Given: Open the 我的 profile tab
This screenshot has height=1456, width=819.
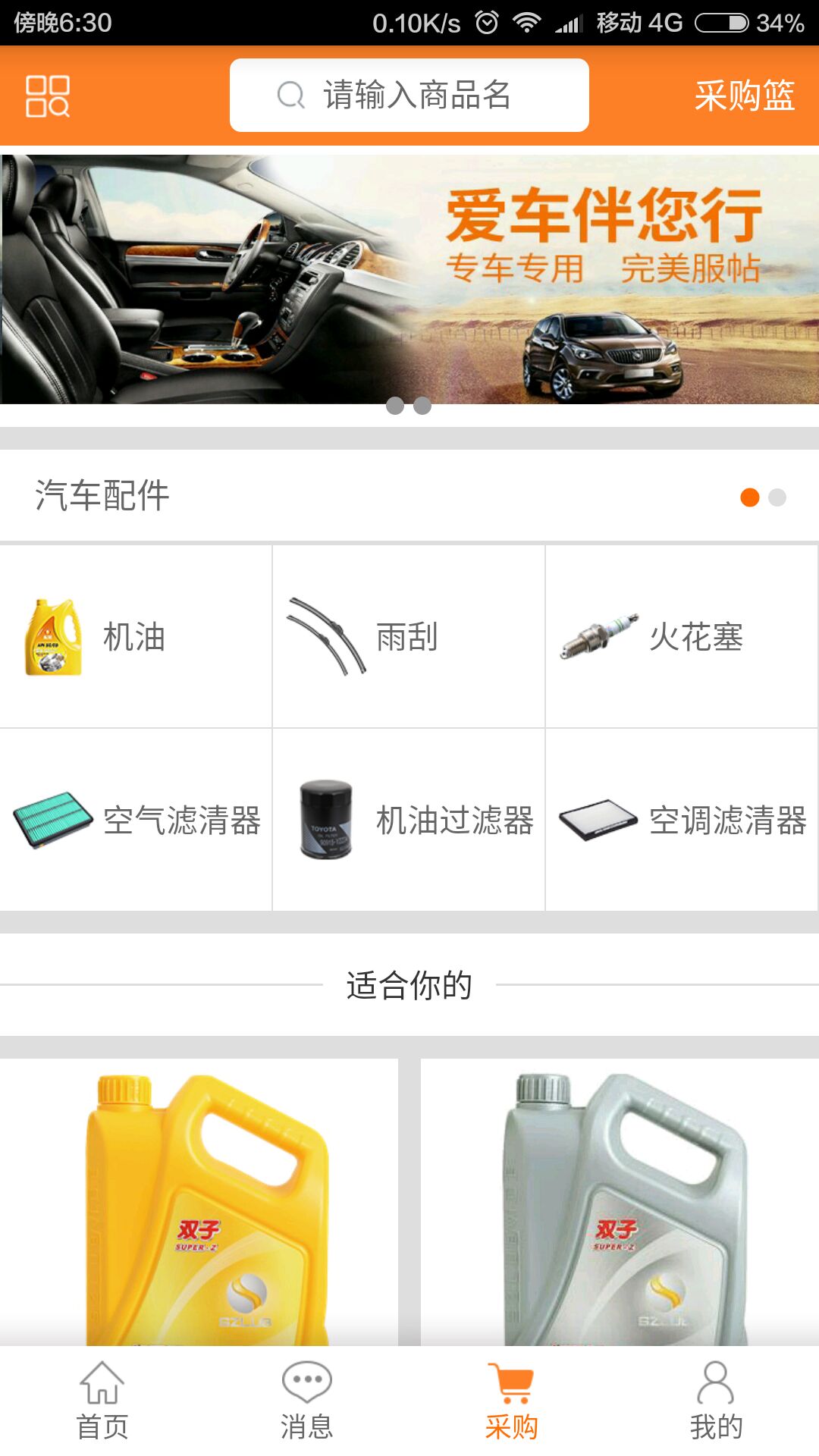Looking at the screenshot, I should coord(716,1401).
